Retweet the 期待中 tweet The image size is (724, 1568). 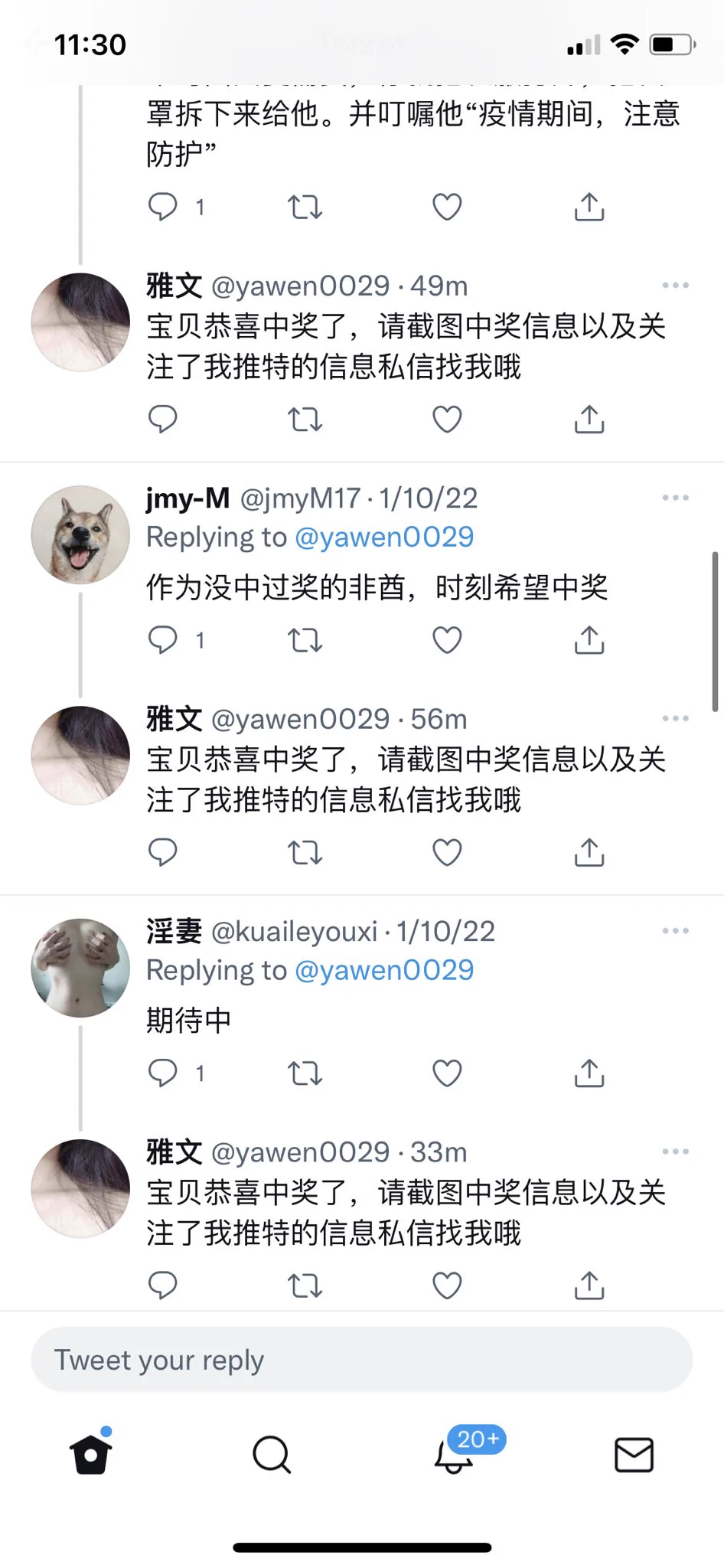pyautogui.click(x=305, y=1073)
